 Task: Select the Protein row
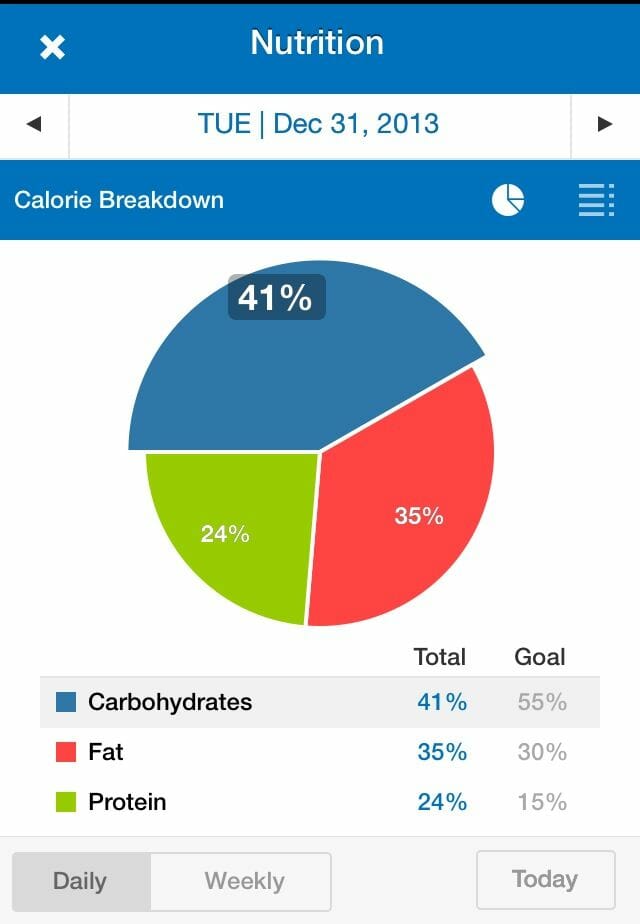(x=318, y=802)
